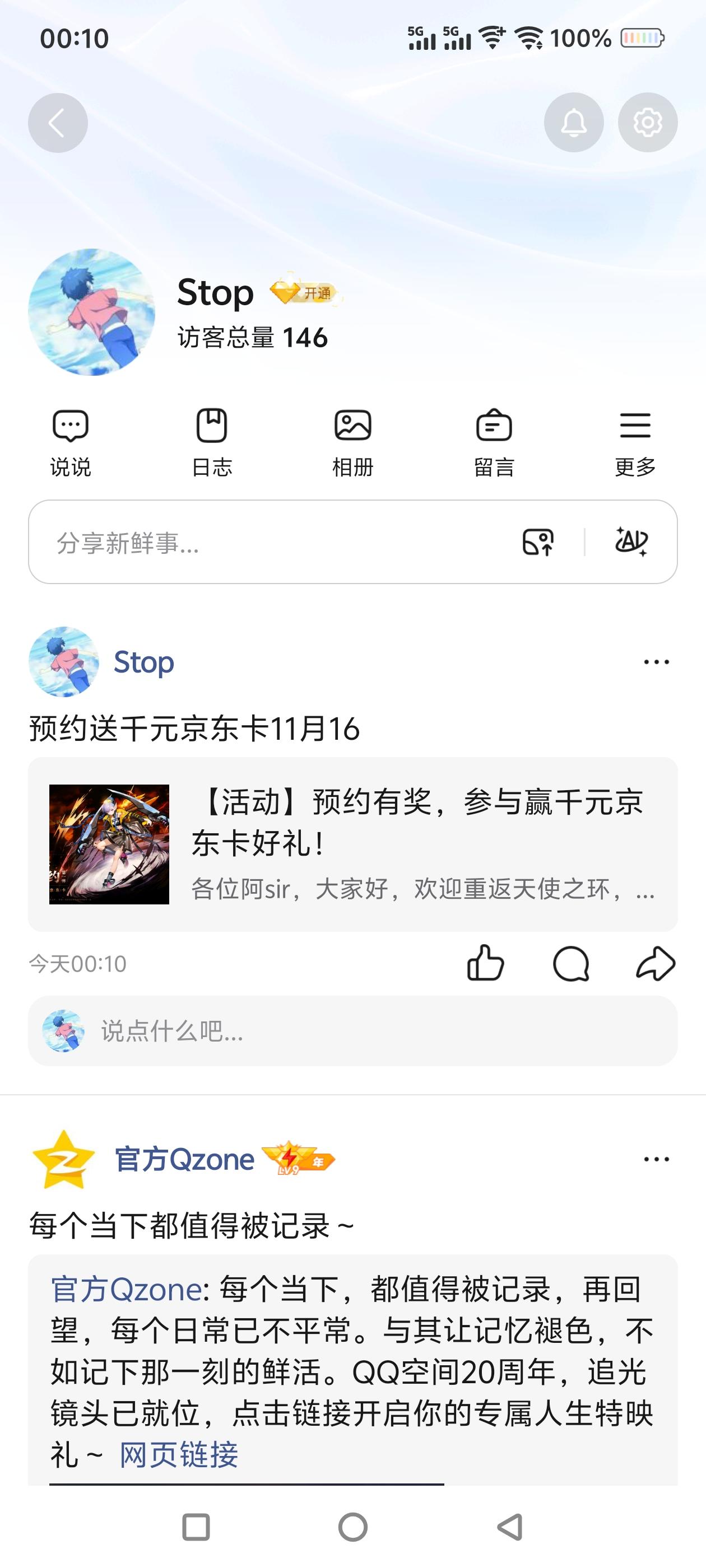Like the 预约送千元京东卡 post
706x1568 pixels.
(484, 963)
